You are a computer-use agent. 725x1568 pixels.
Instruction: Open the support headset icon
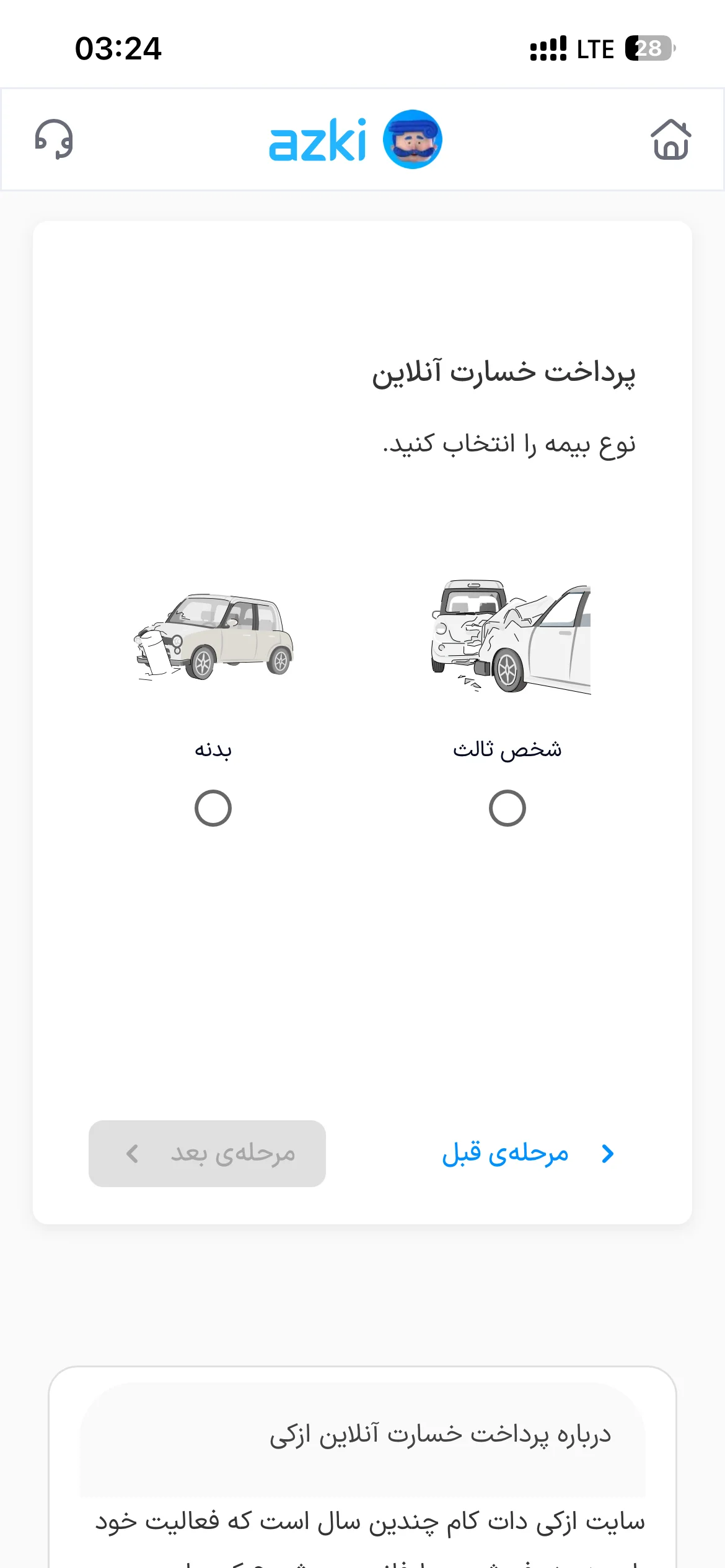click(x=54, y=139)
